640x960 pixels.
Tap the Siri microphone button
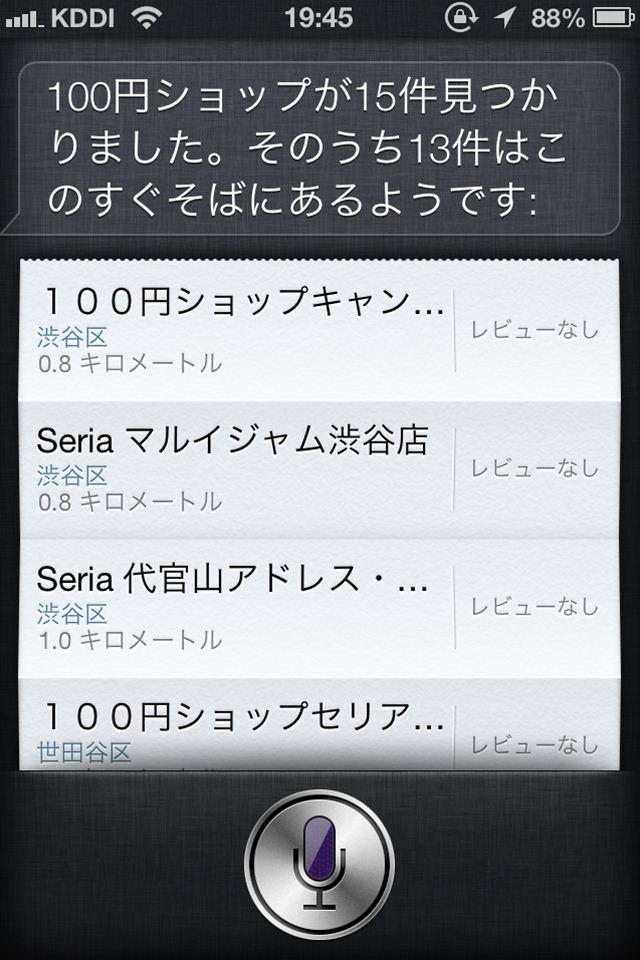pos(319,863)
